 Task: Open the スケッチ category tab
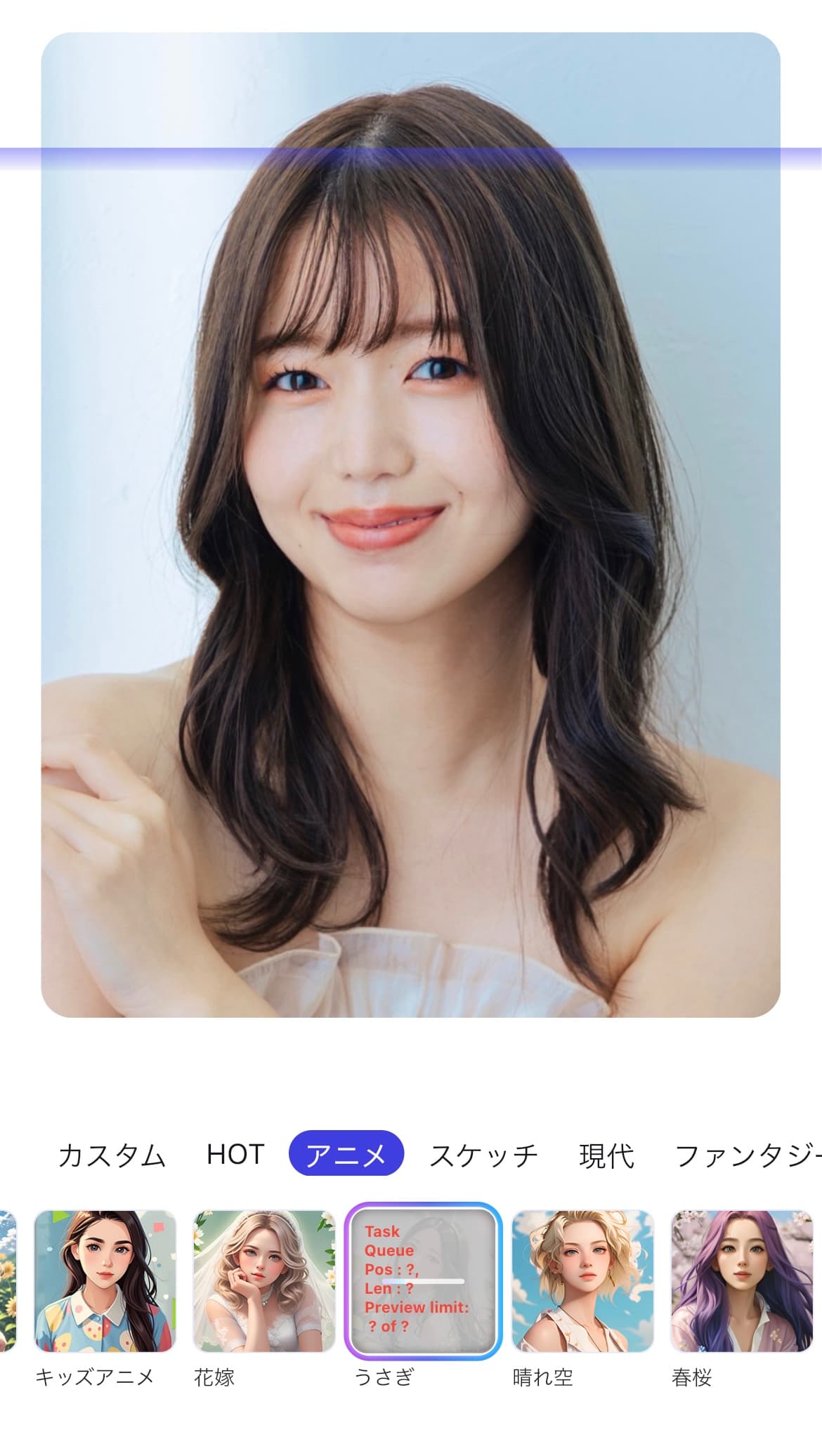(x=483, y=1155)
